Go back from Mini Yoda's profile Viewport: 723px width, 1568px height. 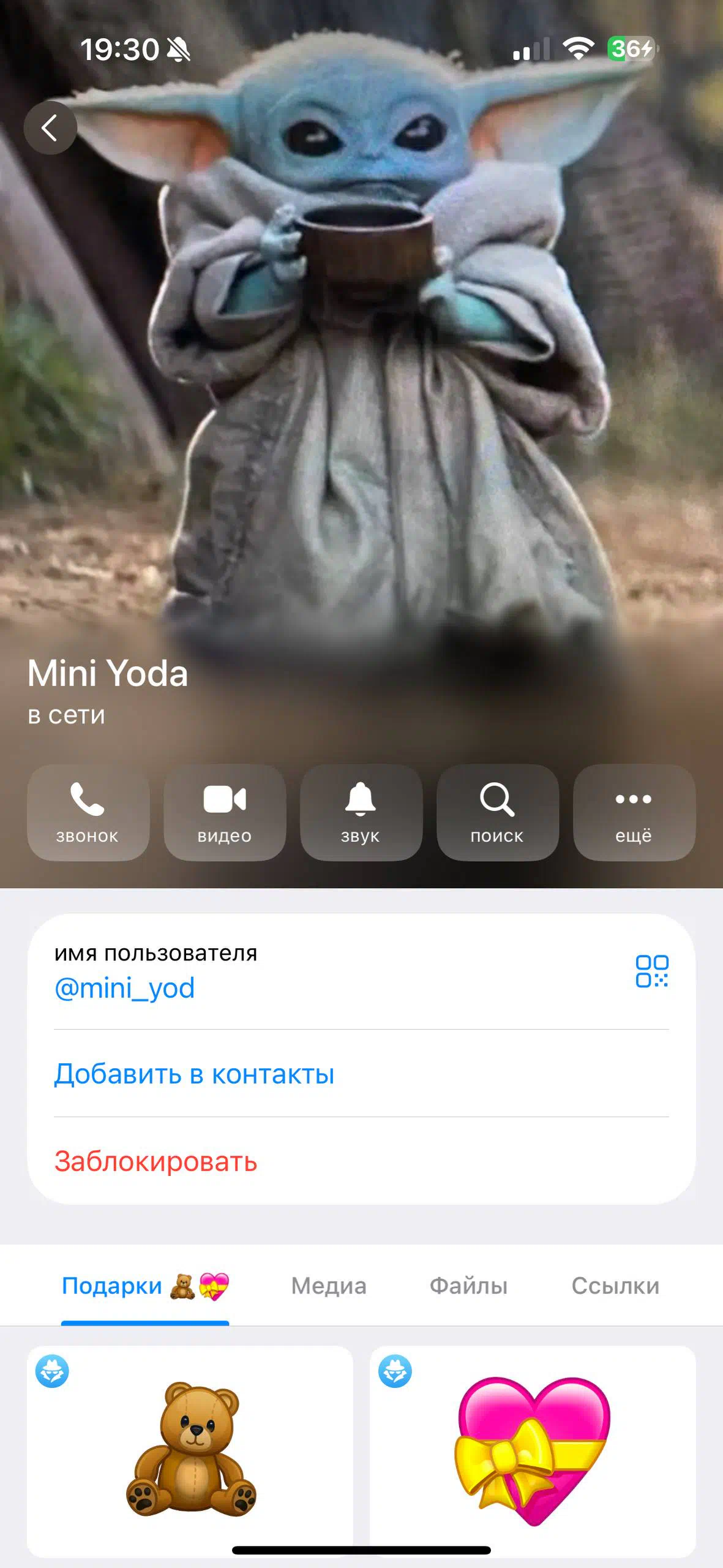[50, 127]
